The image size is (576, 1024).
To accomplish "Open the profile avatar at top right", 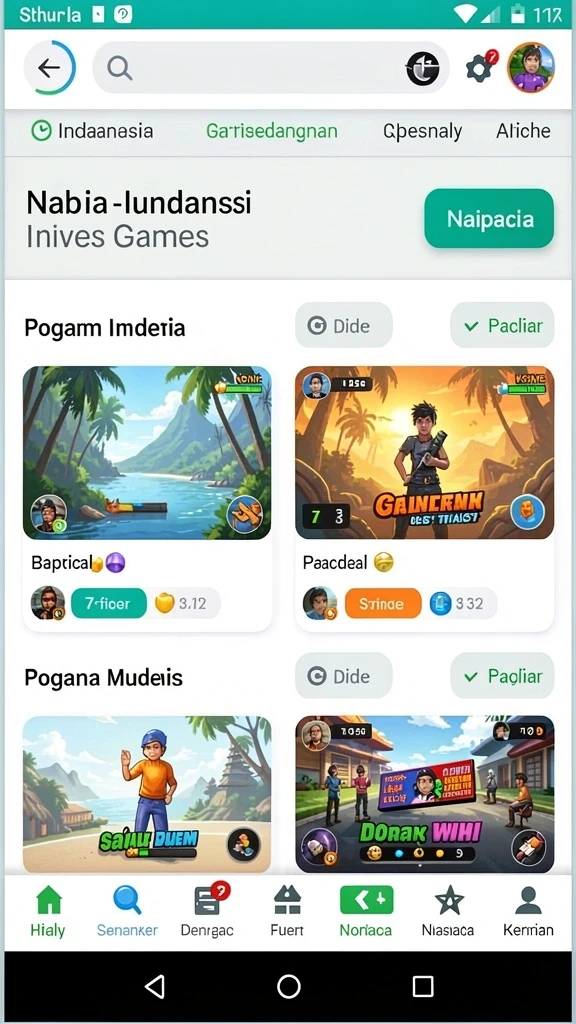I will point(531,68).
